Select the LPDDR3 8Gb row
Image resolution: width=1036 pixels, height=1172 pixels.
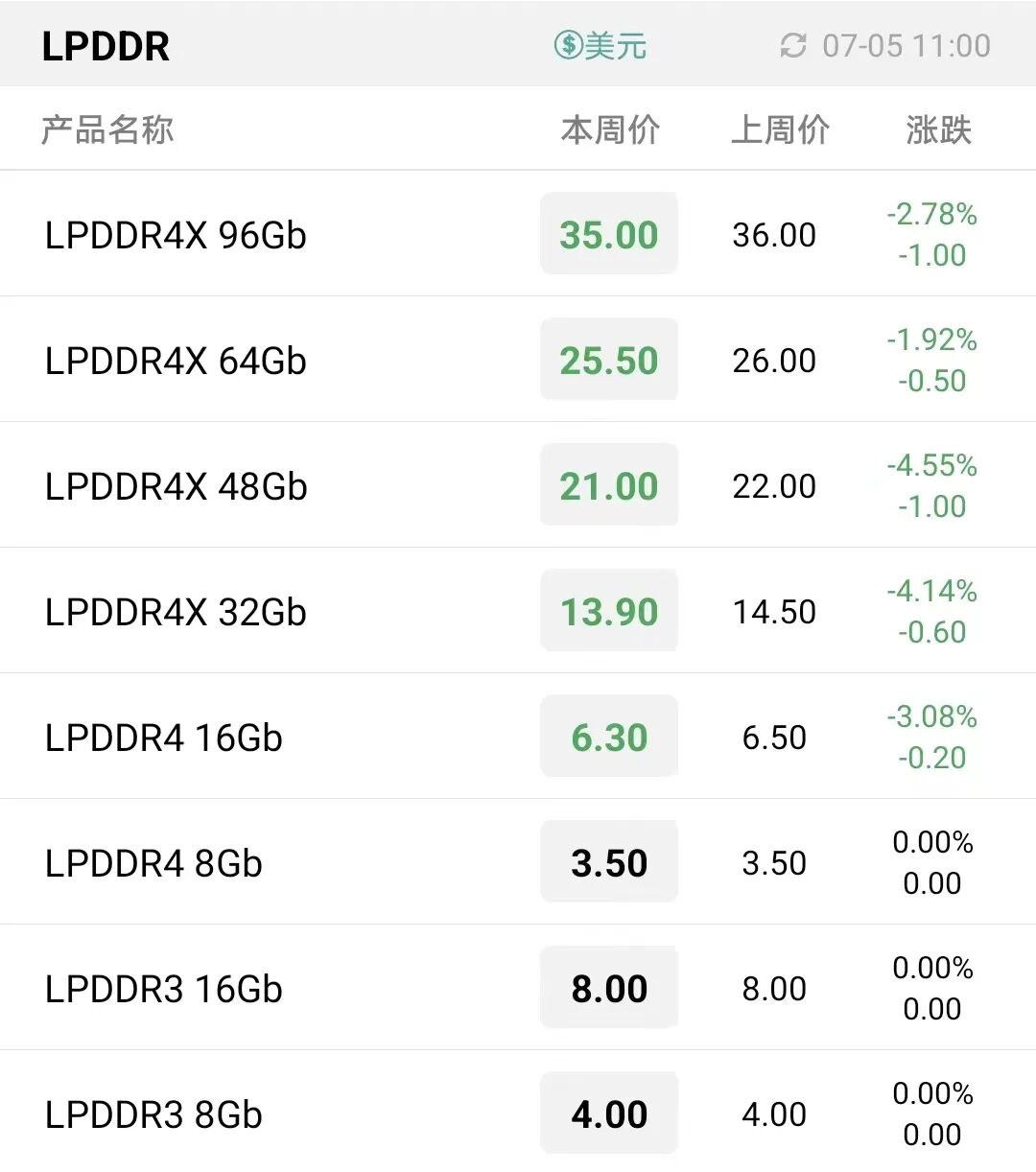click(153, 1114)
